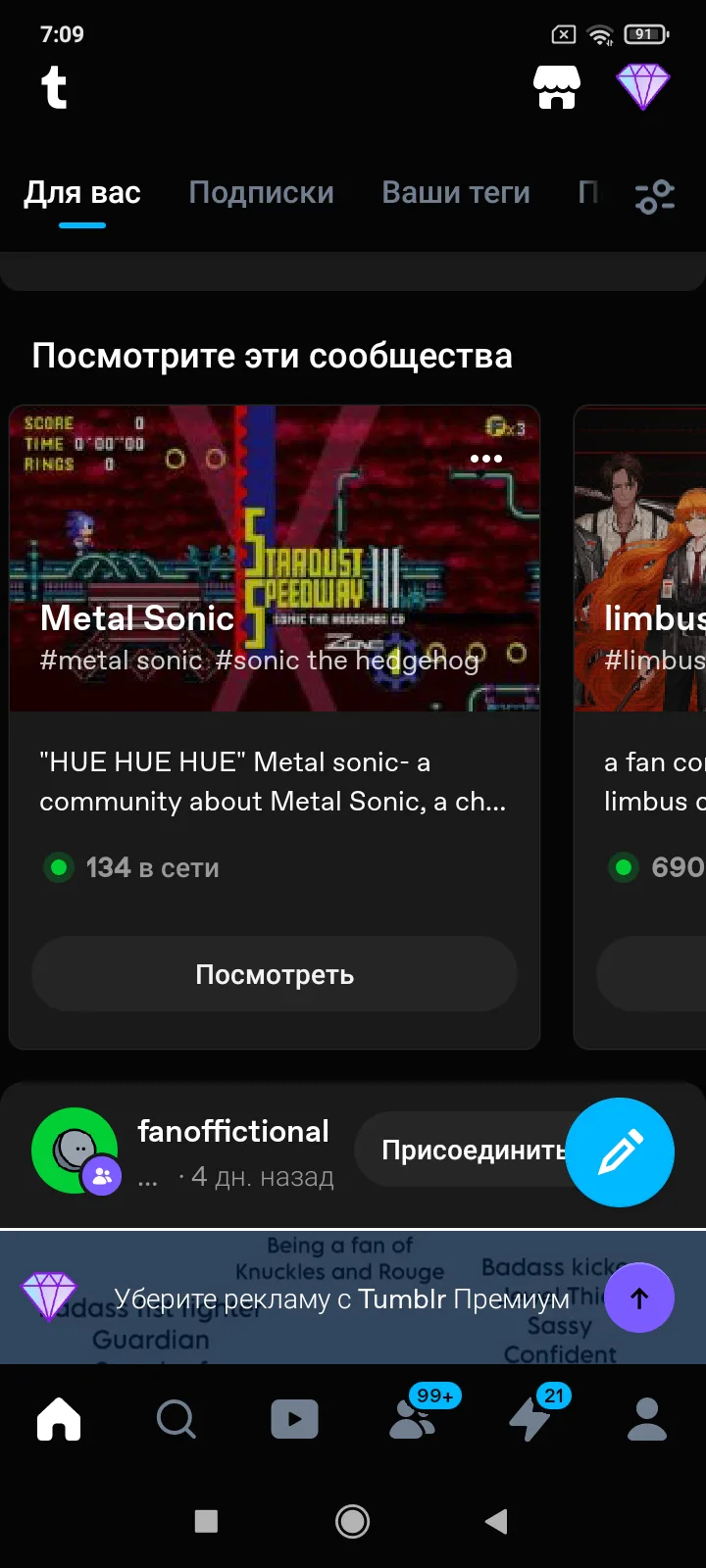This screenshot has width=706, height=1568.
Task: Go back using the system back button
Action: pos(497,1521)
